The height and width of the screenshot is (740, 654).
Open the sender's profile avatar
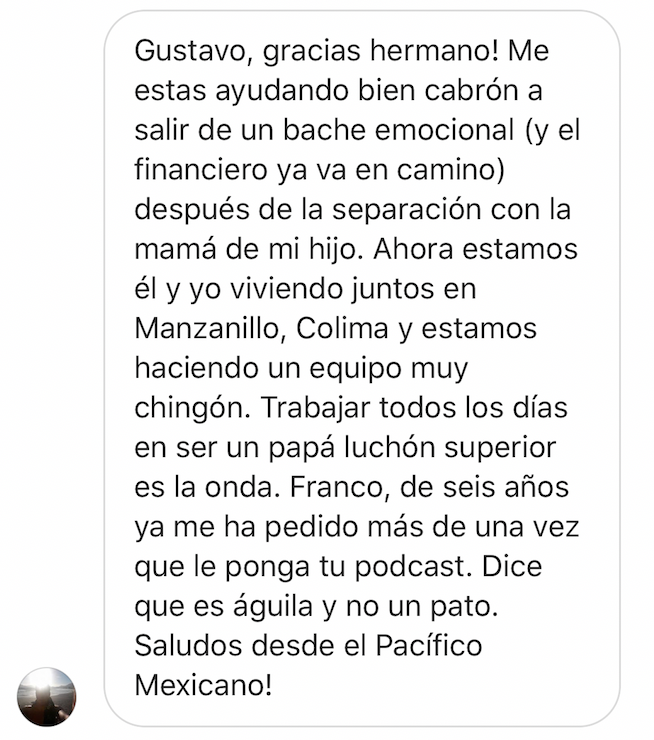(x=47, y=696)
